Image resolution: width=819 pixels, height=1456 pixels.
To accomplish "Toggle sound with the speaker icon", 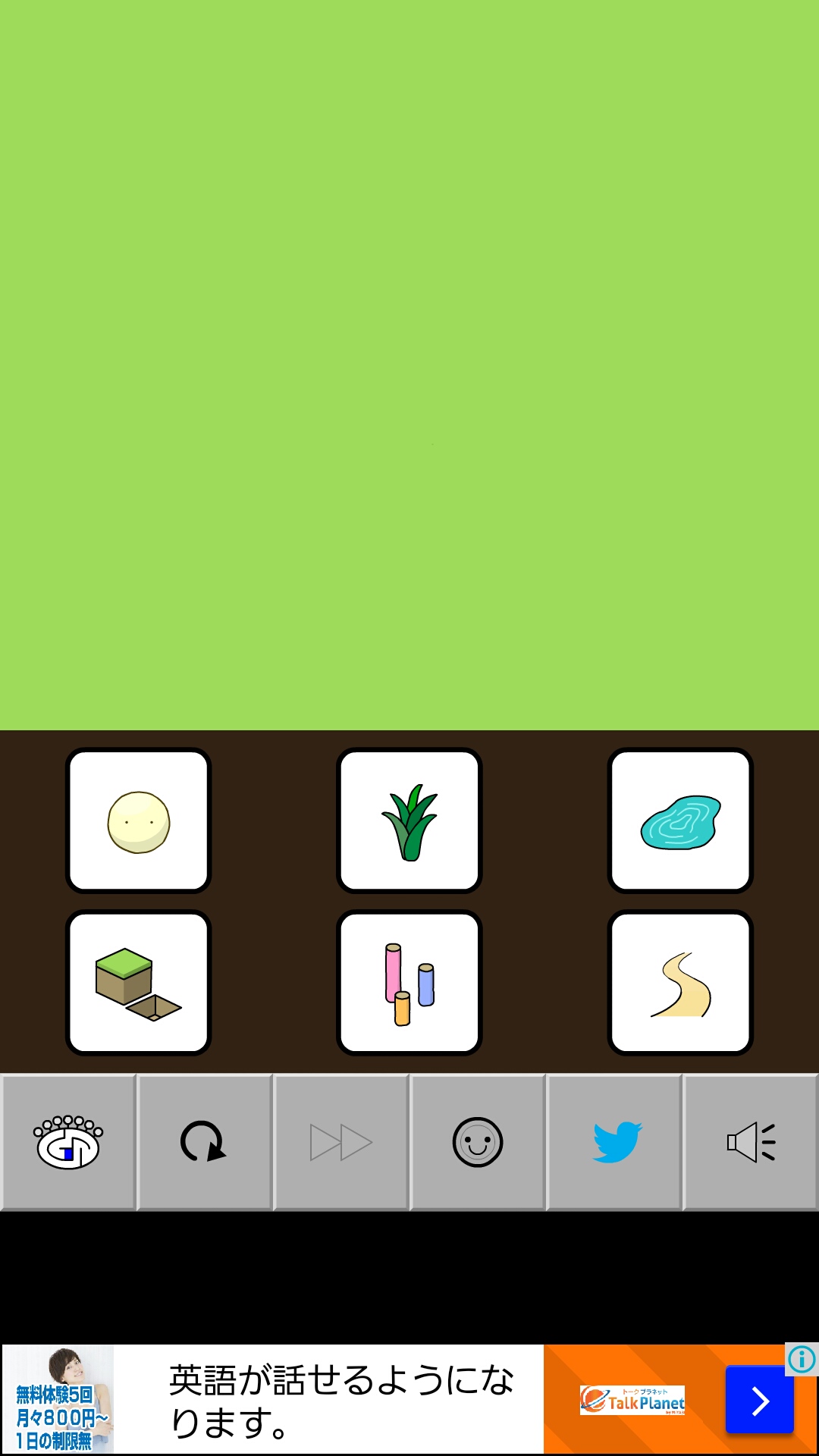I will (x=751, y=1142).
